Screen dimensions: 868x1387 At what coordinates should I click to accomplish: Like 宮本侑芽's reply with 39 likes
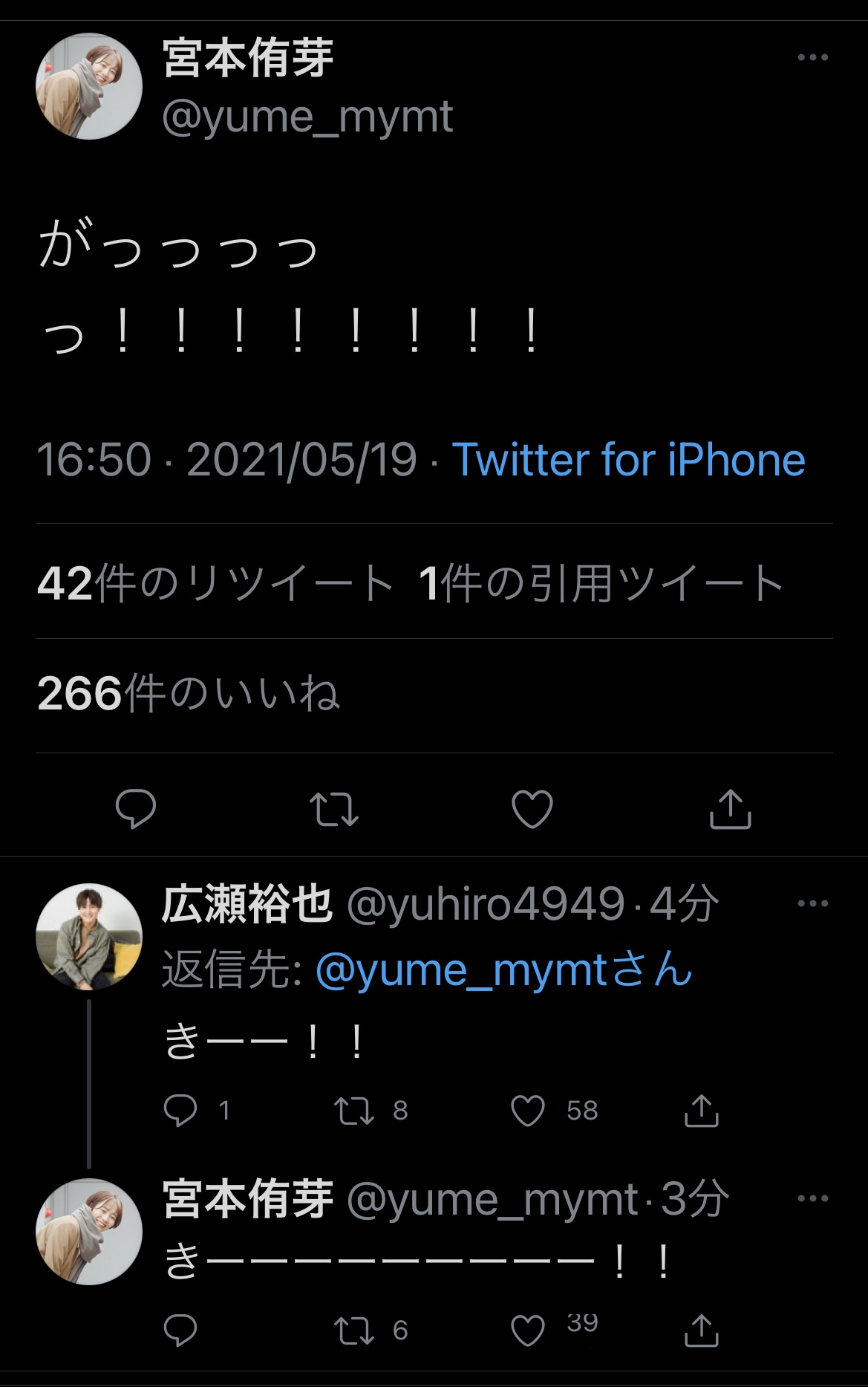[528, 1330]
